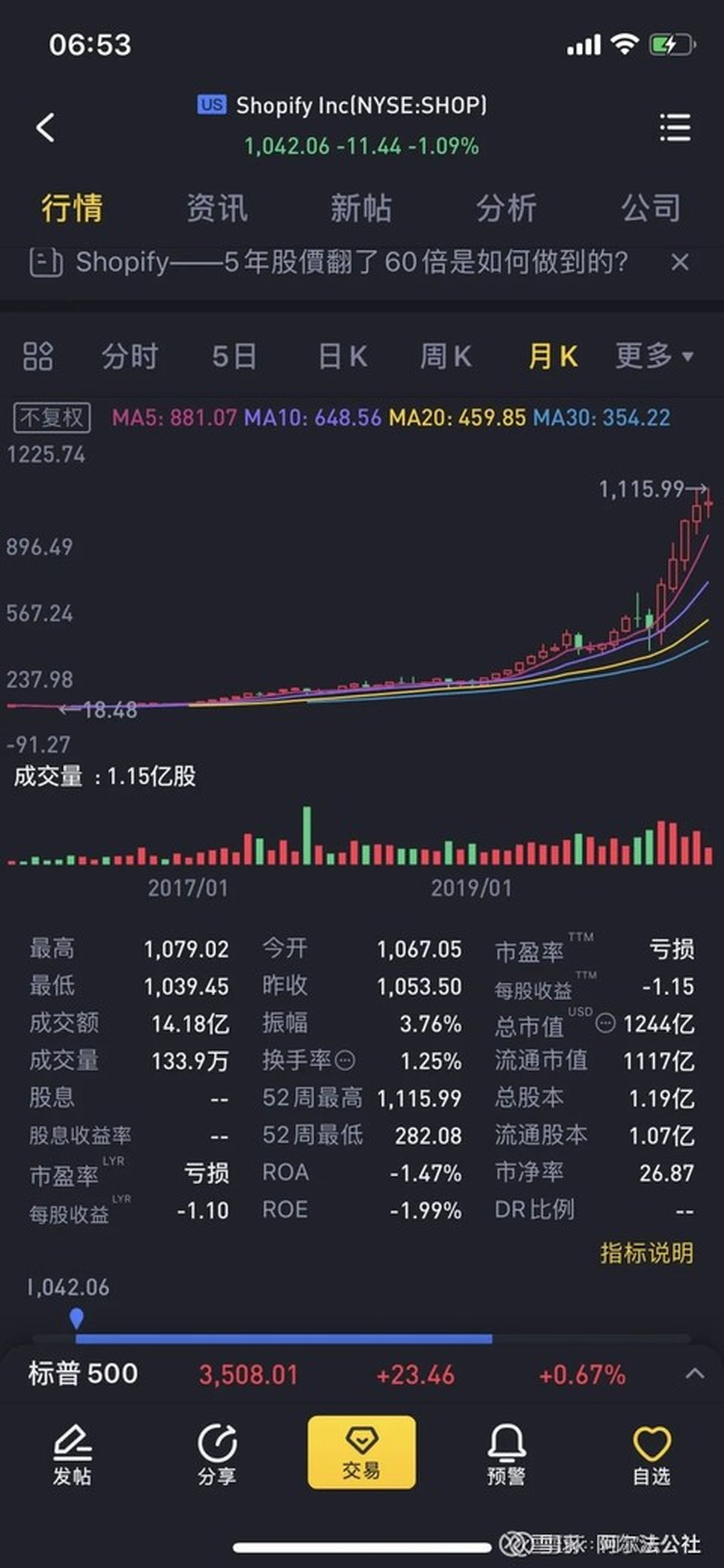This screenshot has height=1568, width=724.
Task: Expand the 标普 500 index bar
Action: coord(695,1374)
